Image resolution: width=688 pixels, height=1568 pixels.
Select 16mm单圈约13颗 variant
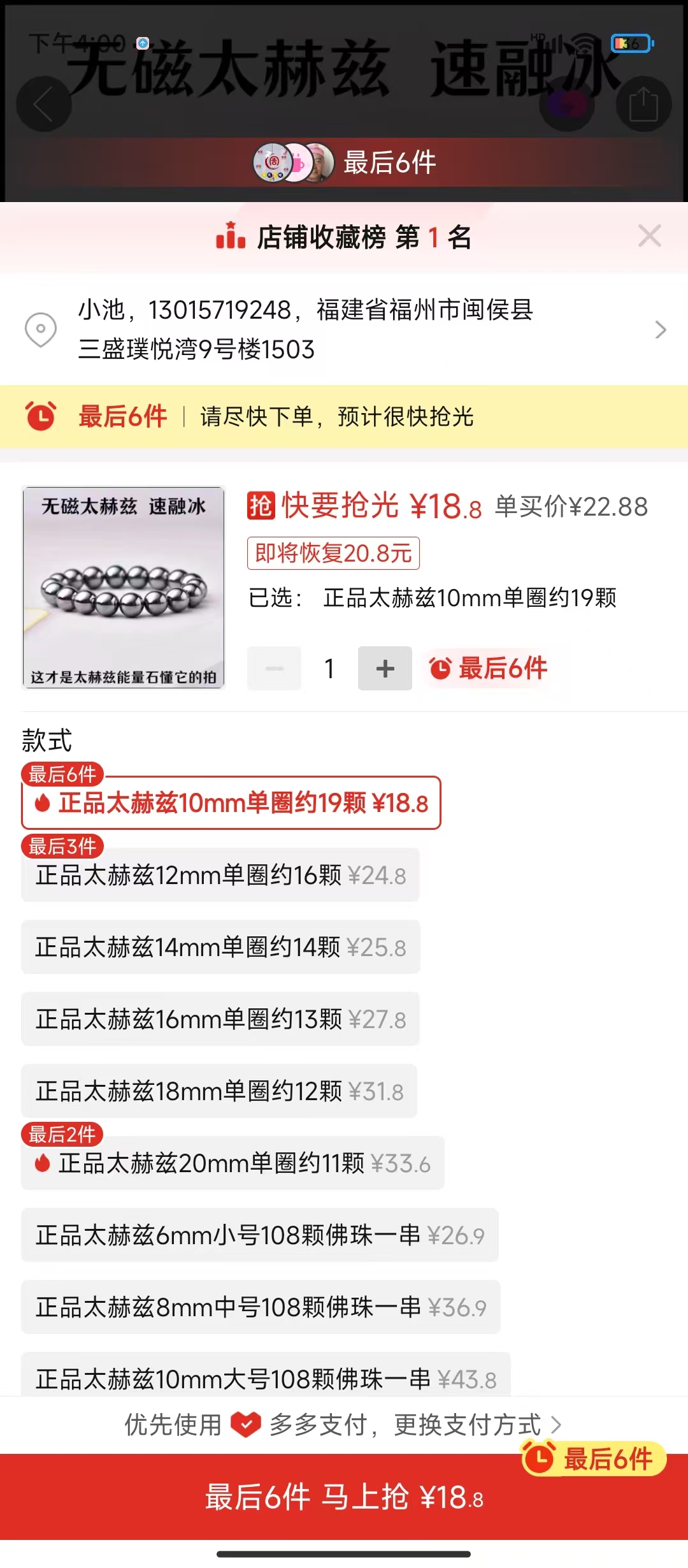coord(220,1019)
